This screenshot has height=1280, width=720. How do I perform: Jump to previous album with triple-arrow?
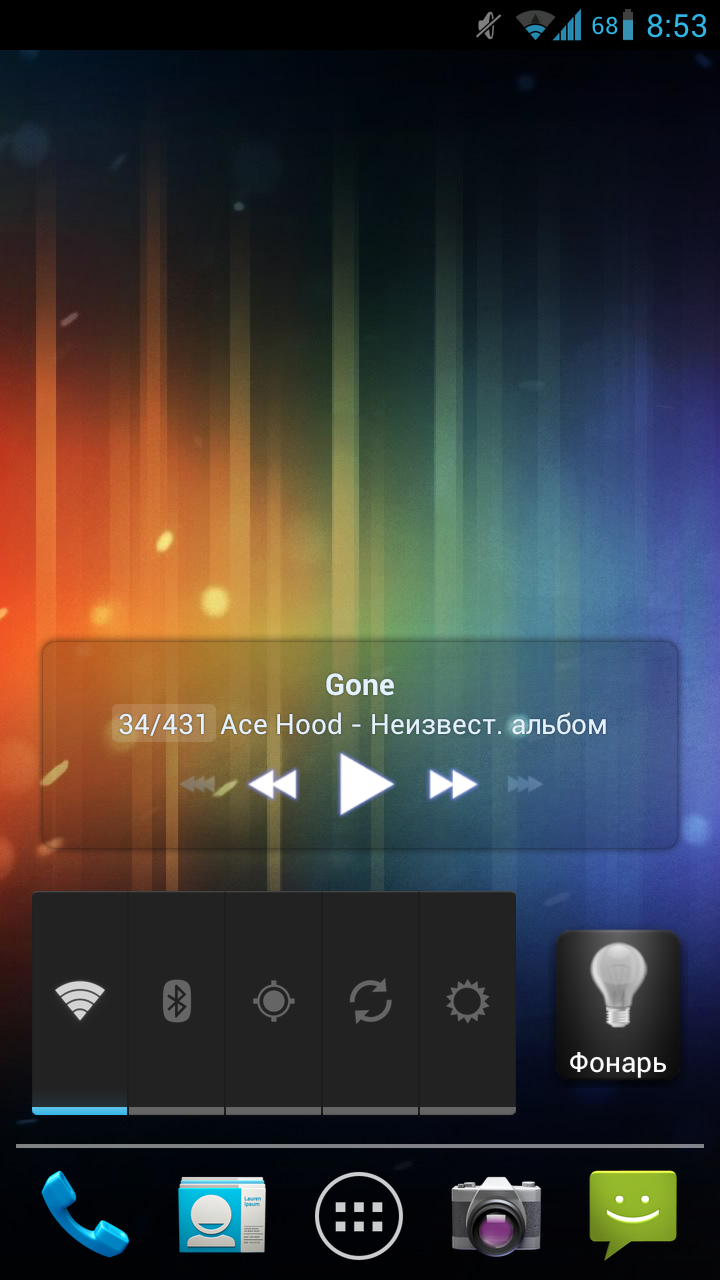pos(198,784)
